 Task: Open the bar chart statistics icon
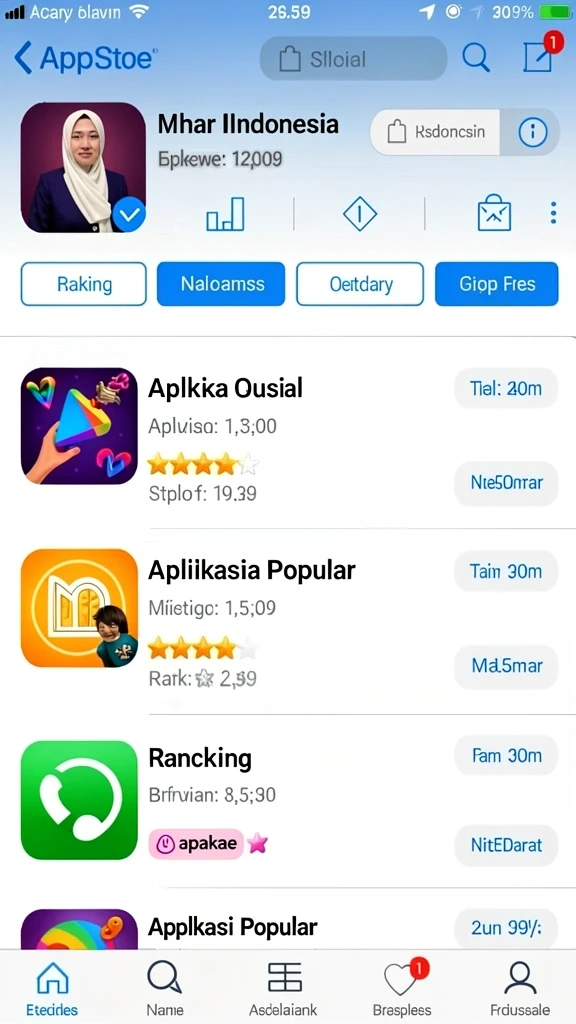pyautogui.click(x=225, y=214)
